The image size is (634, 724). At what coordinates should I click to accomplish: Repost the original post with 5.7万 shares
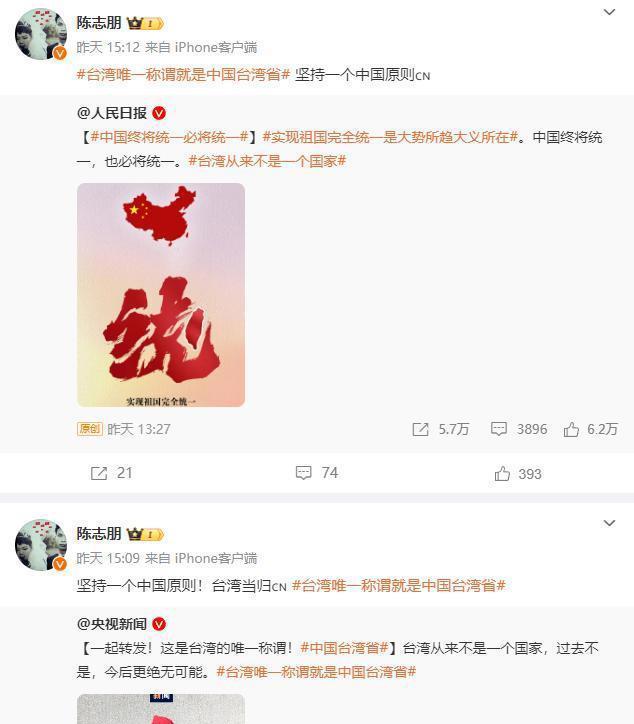(440, 429)
